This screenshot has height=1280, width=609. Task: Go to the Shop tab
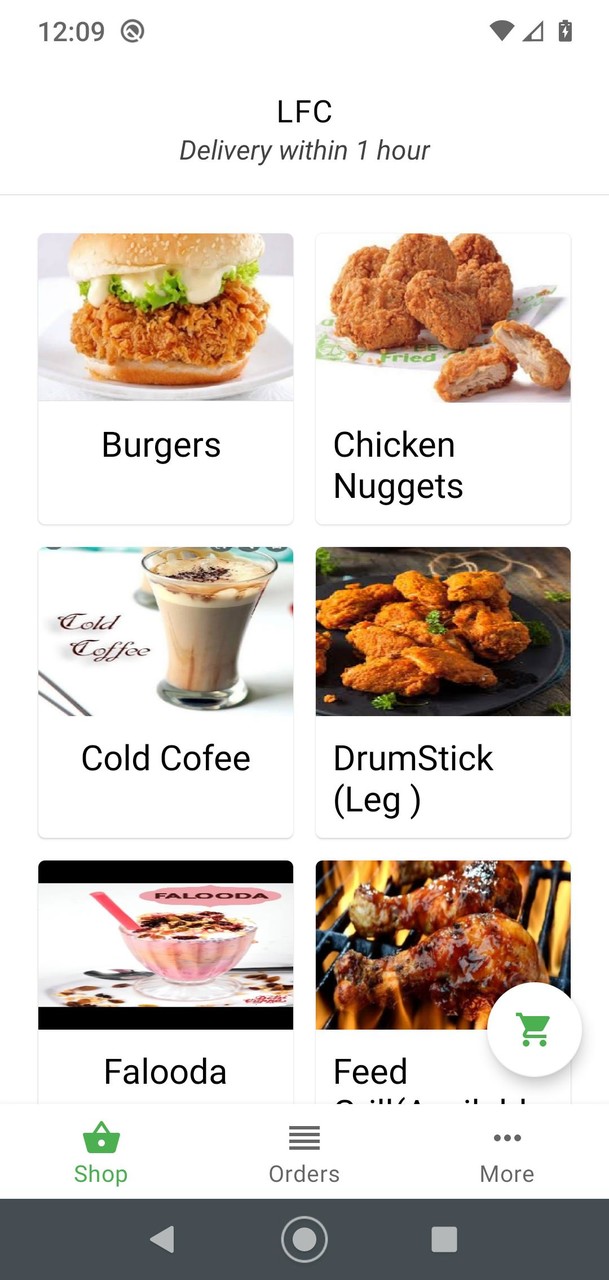(x=101, y=1153)
